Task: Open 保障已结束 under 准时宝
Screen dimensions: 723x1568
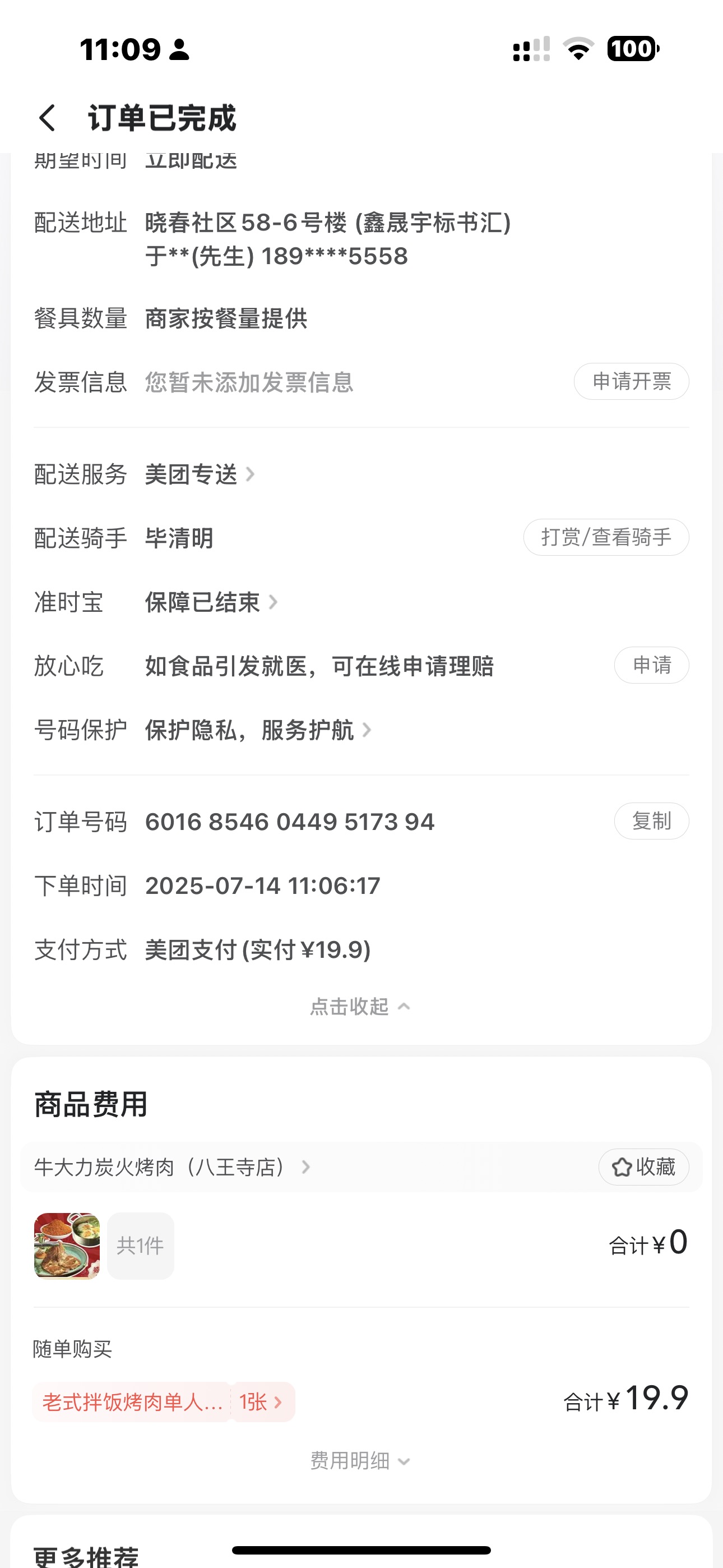Action: (211, 603)
